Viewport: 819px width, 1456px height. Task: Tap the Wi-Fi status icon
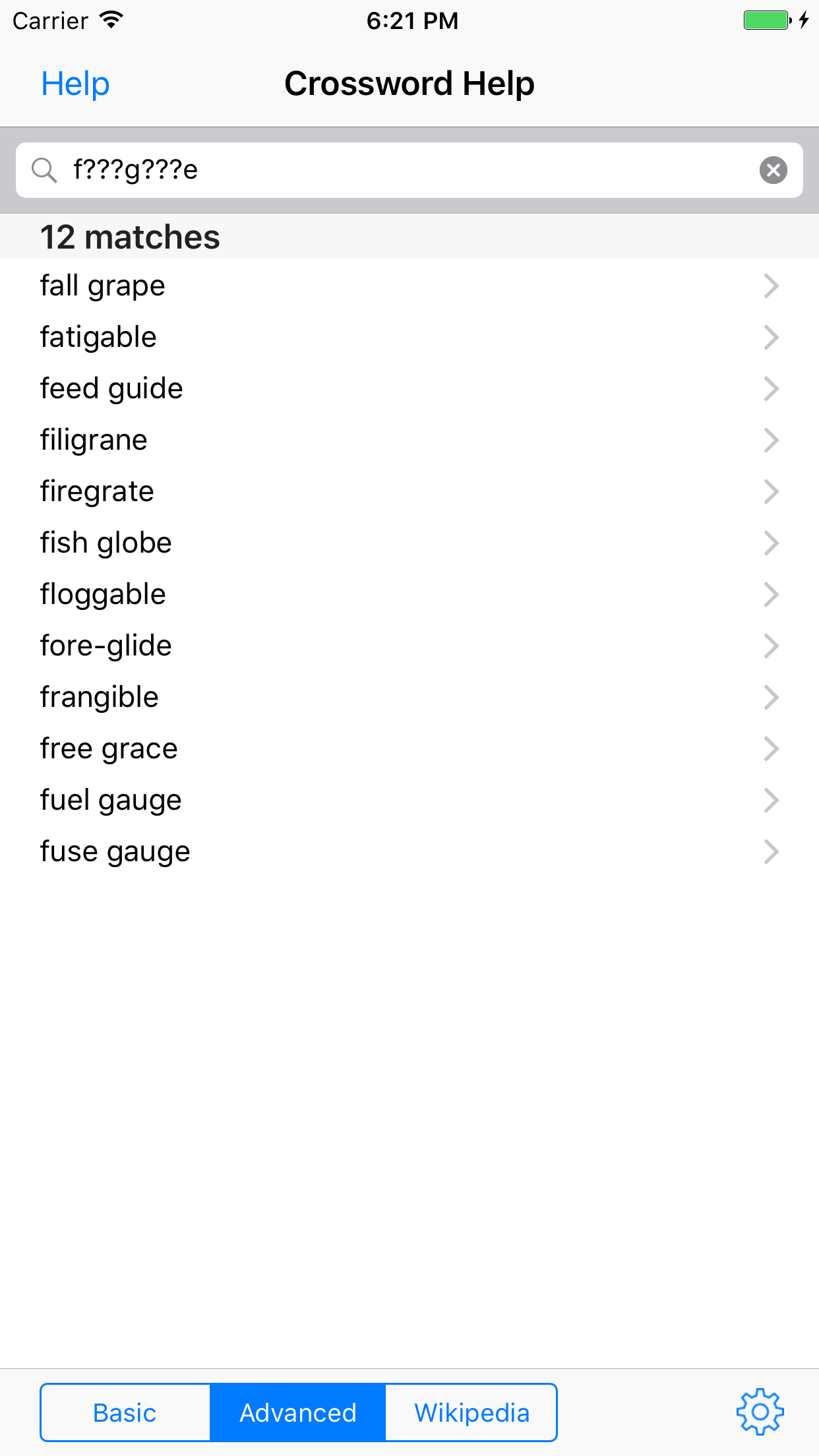pyautogui.click(x=111, y=20)
